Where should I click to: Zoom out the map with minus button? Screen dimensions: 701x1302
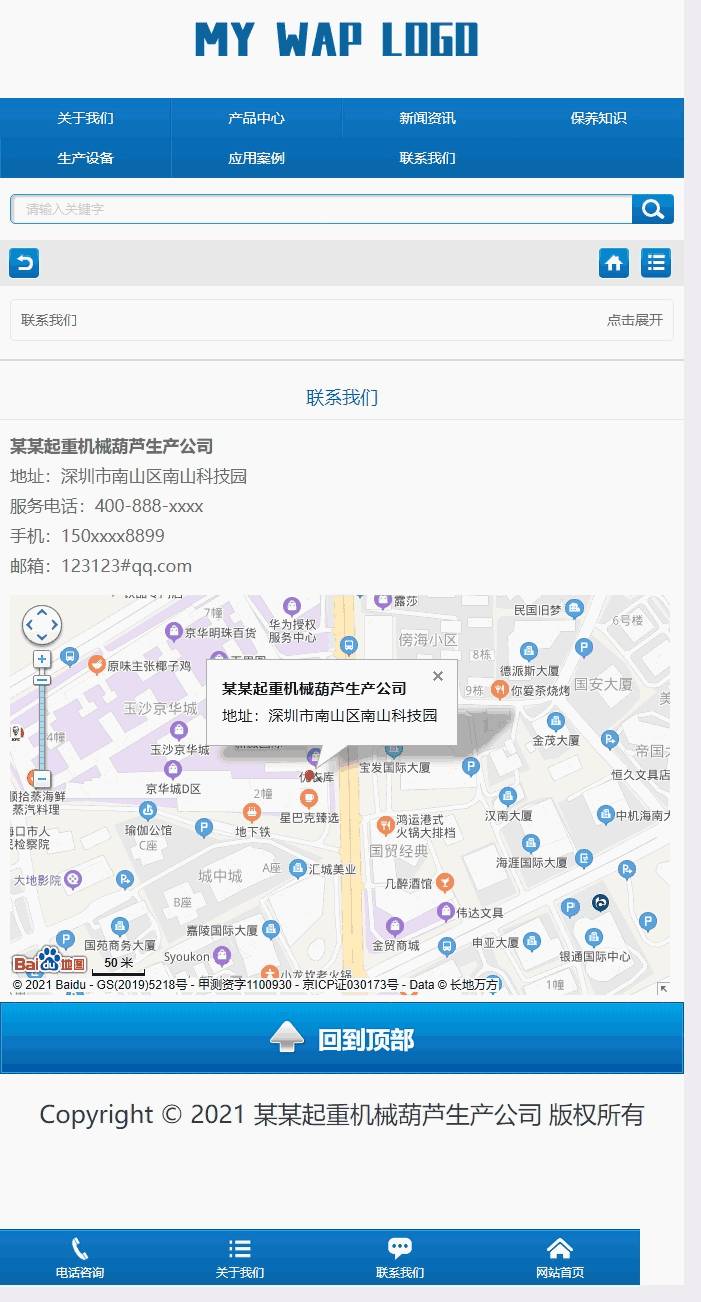click(42, 779)
